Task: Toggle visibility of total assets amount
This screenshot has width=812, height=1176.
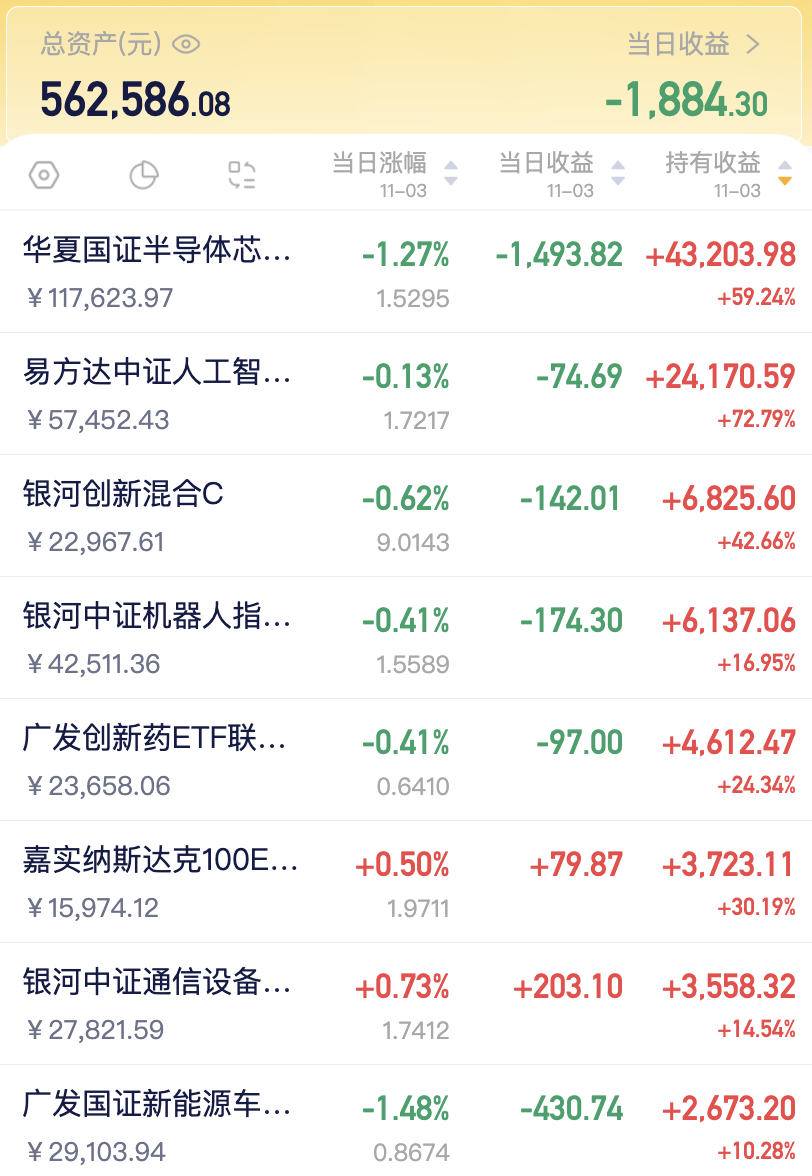Action: 185,44
